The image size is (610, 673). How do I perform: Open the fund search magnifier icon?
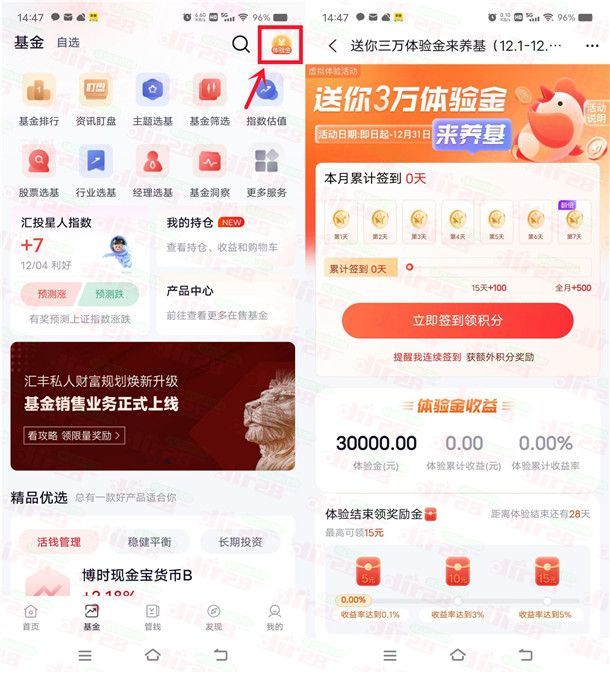(241, 44)
